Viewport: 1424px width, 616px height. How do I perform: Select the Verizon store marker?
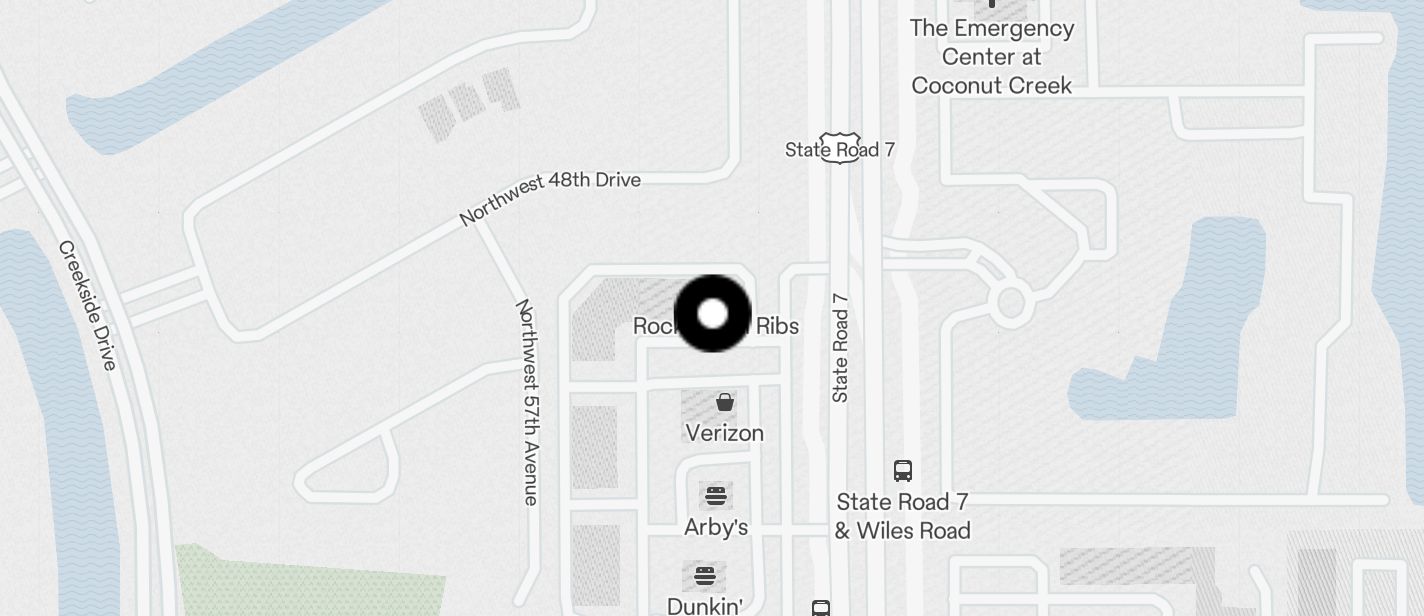click(x=724, y=403)
